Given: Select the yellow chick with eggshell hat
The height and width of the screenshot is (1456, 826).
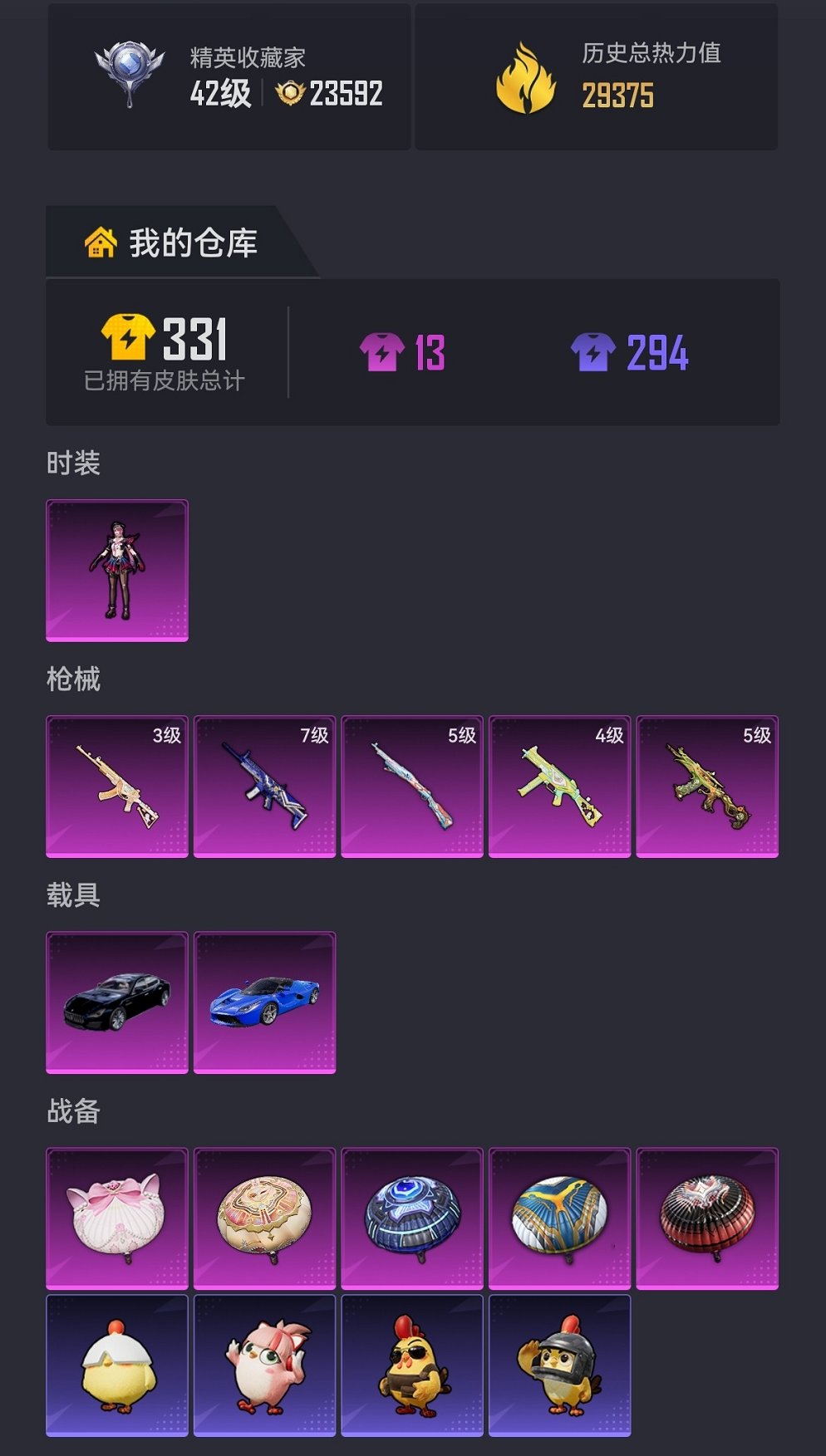Looking at the screenshot, I should 117,1365.
